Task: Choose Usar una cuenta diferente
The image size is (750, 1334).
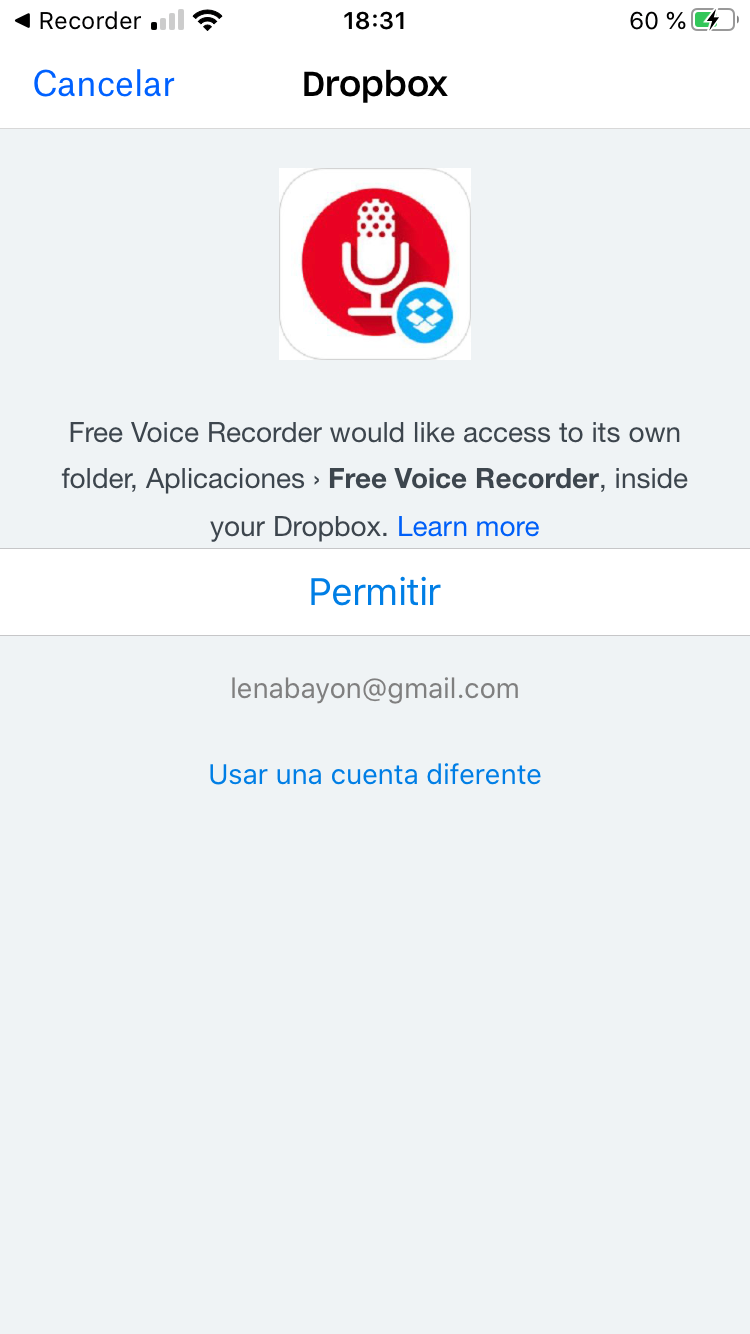Action: [x=375, y=774]
